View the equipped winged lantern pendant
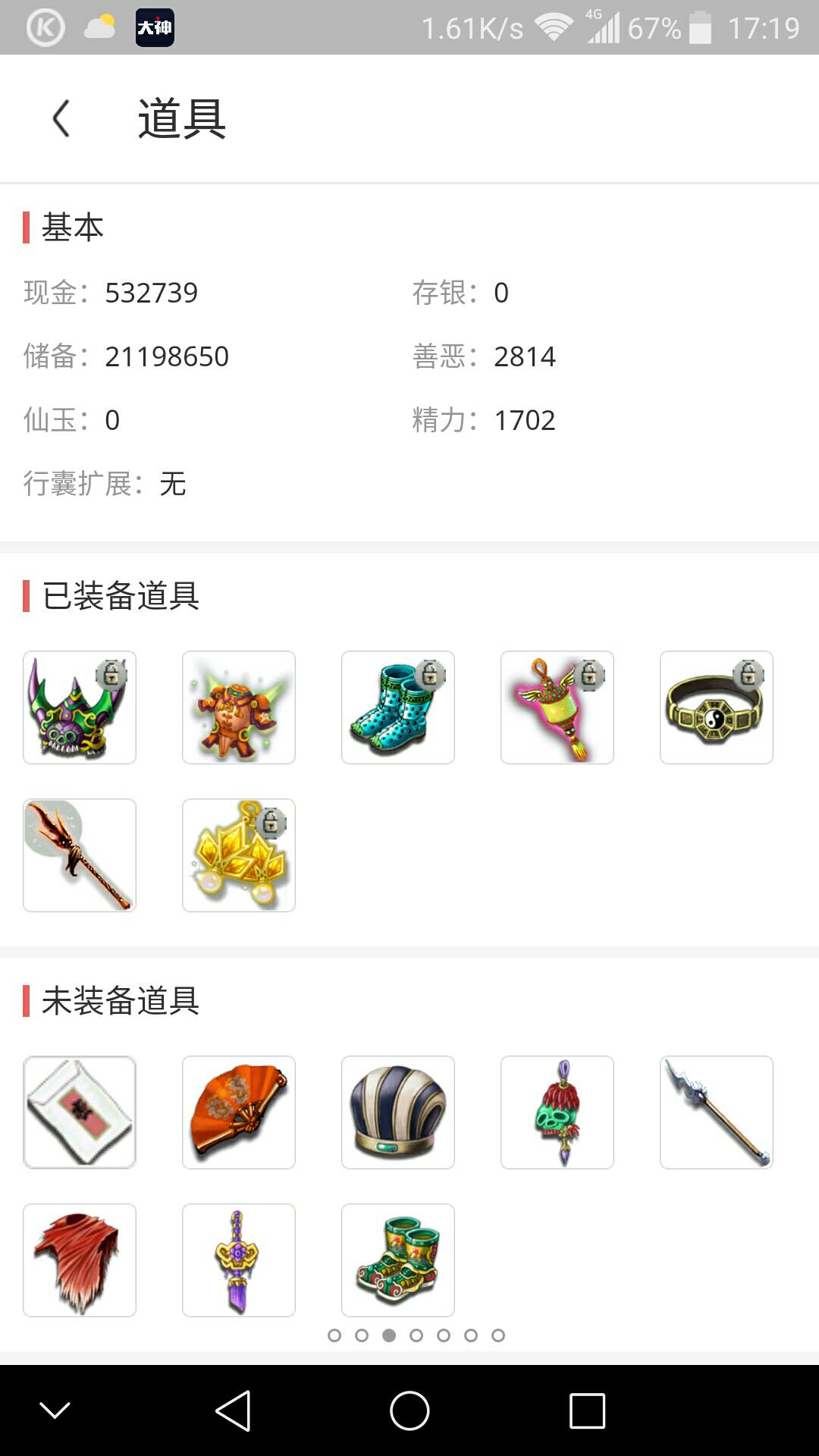Screen dimensions: 819x1456 pos(557,708)
